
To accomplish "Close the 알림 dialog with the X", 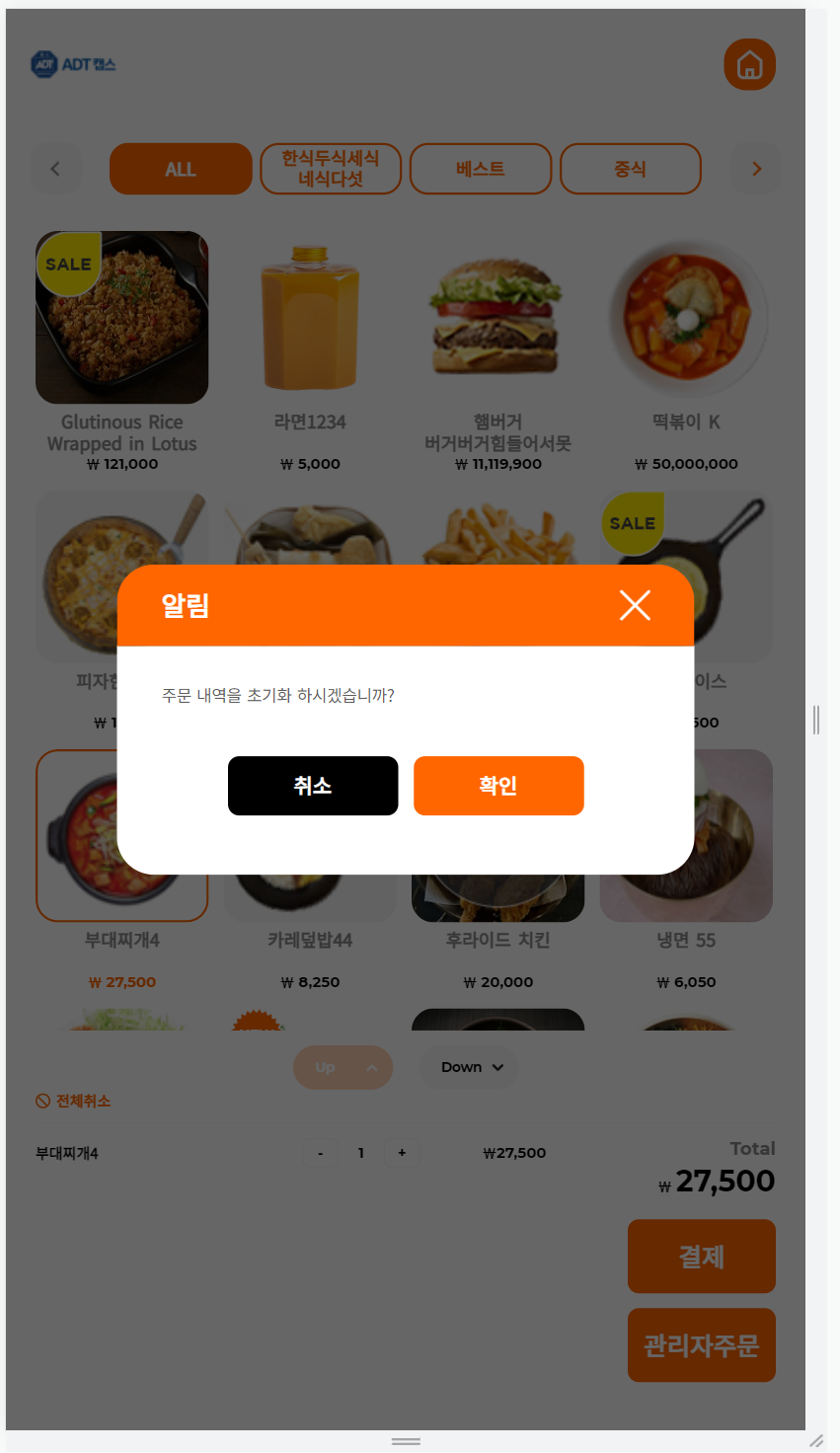I will pyautogui.click(x=635, y=605).
